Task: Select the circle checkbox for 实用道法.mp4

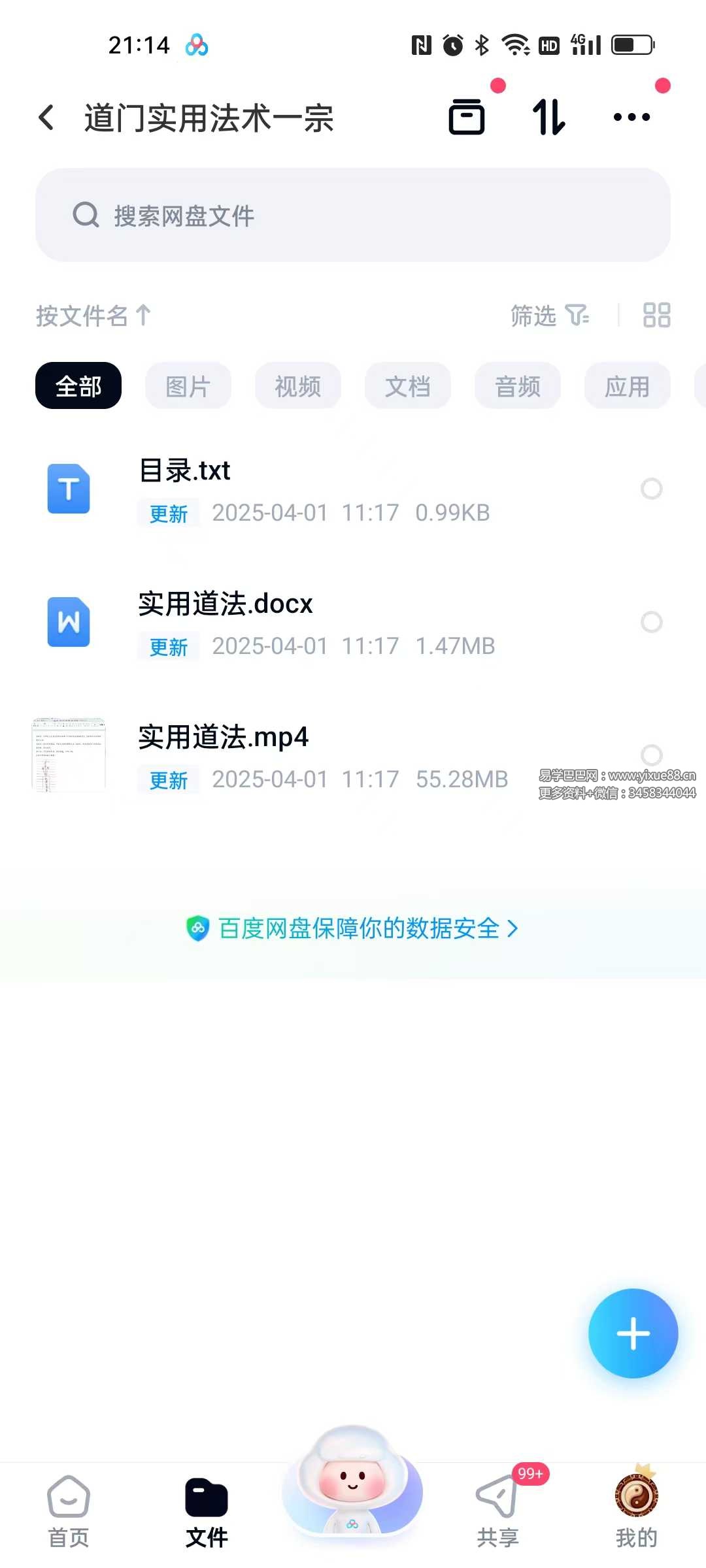Action: point(651,756)
